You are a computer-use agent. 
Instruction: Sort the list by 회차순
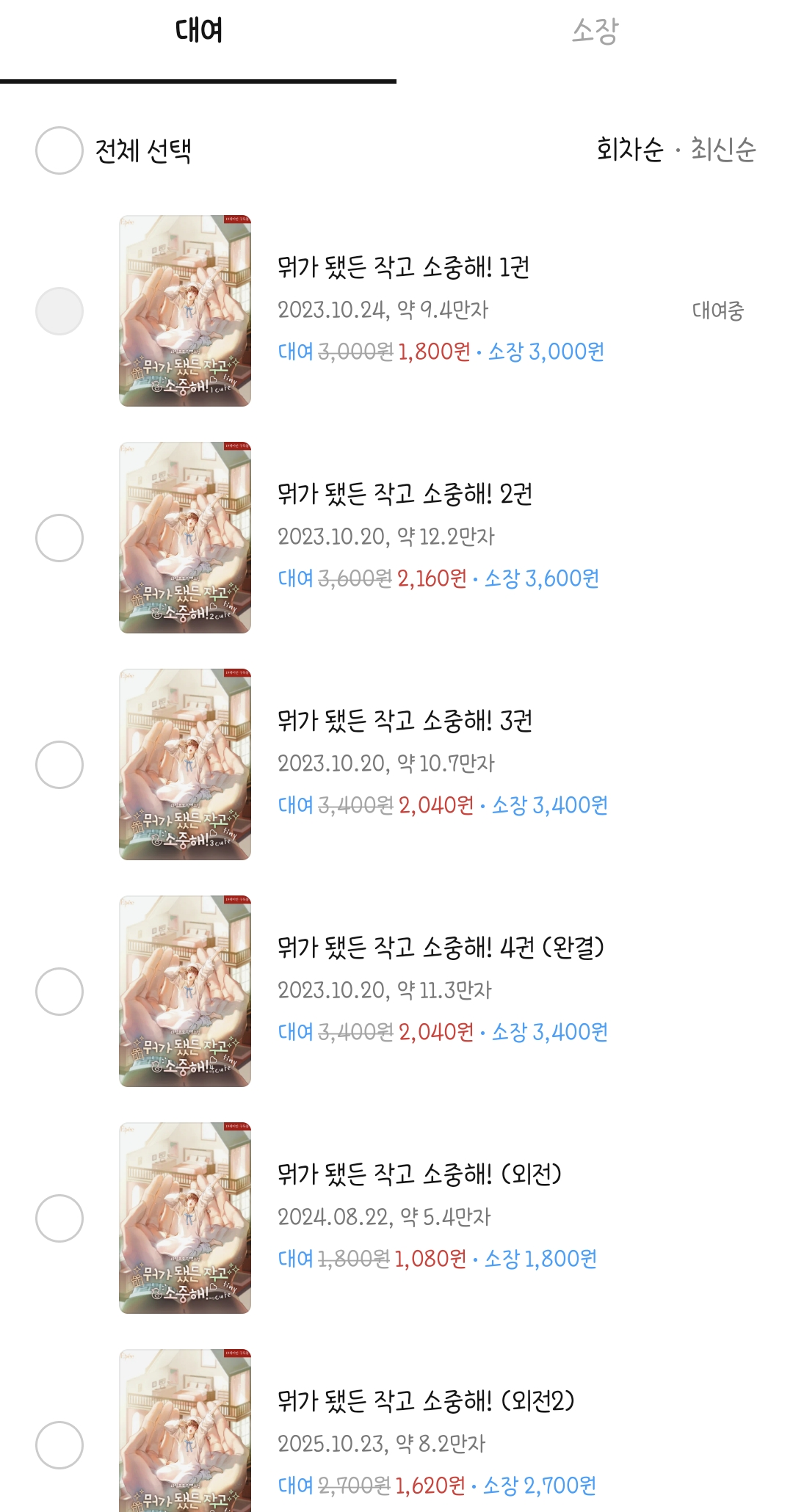(x=629, y=149)
